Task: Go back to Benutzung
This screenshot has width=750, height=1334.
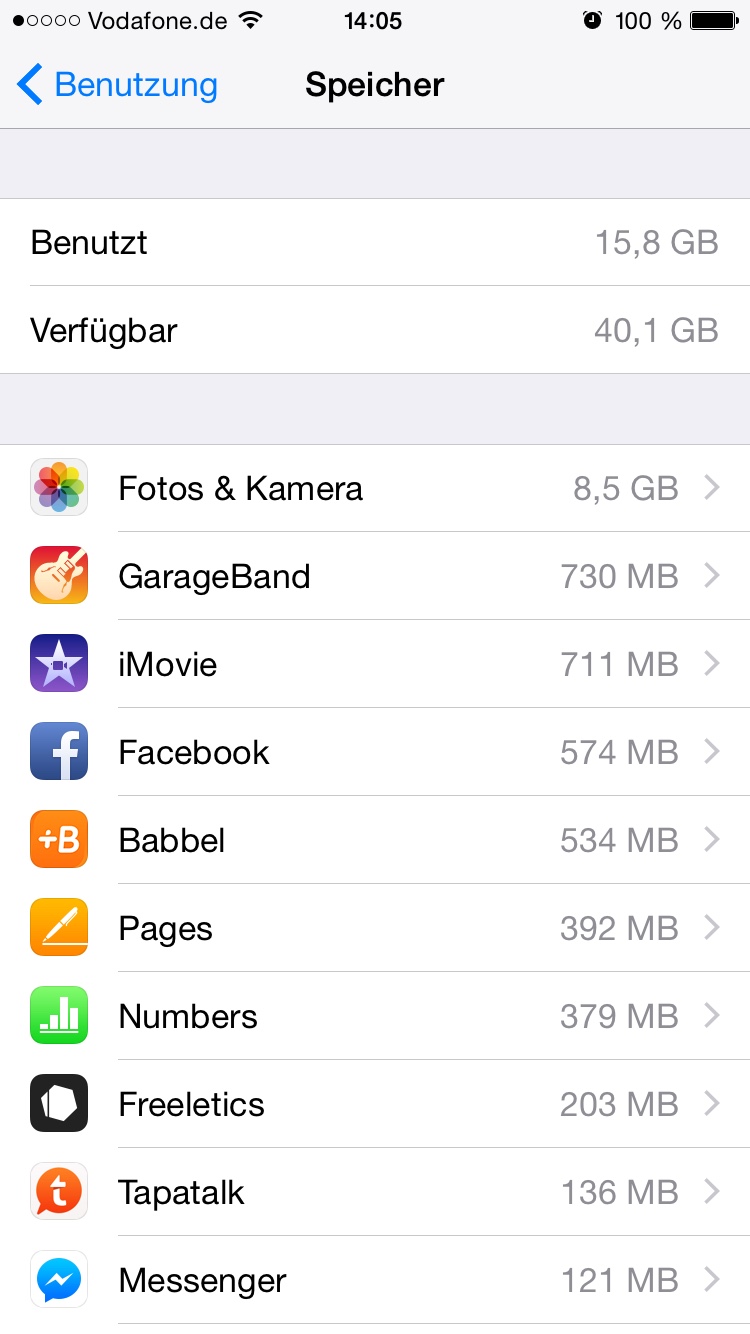Action: pos(117,85)
